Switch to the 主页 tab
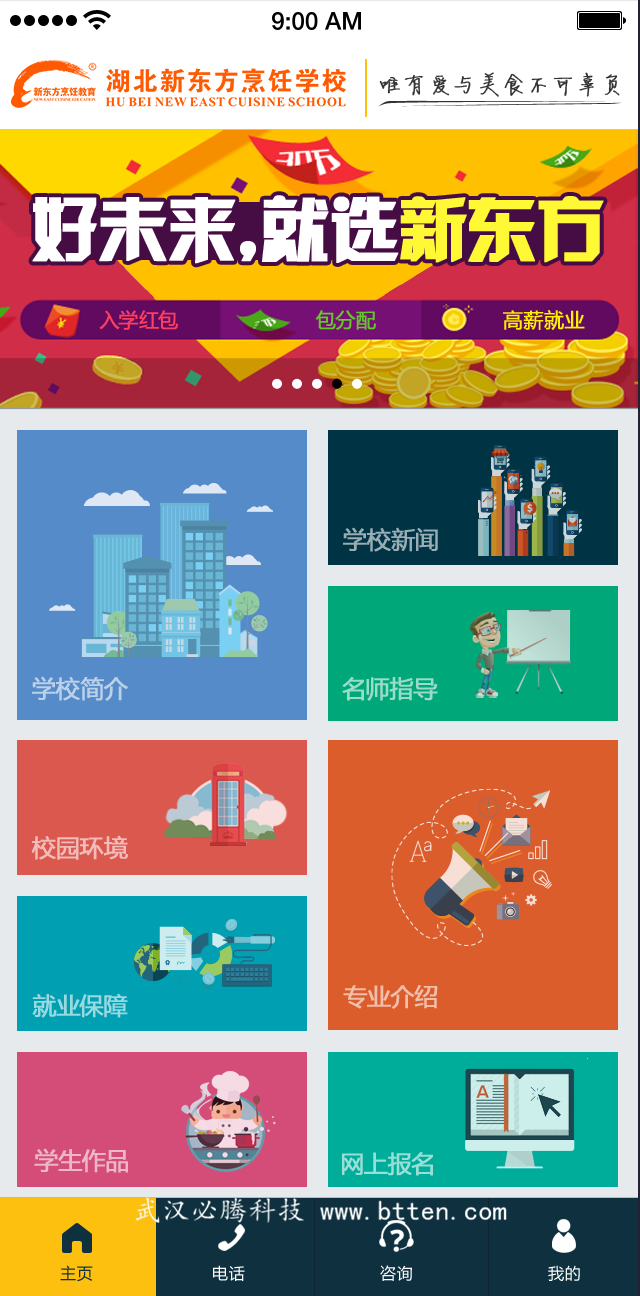The width and height of the screenshot is (640, 1296). (77, 1247)
